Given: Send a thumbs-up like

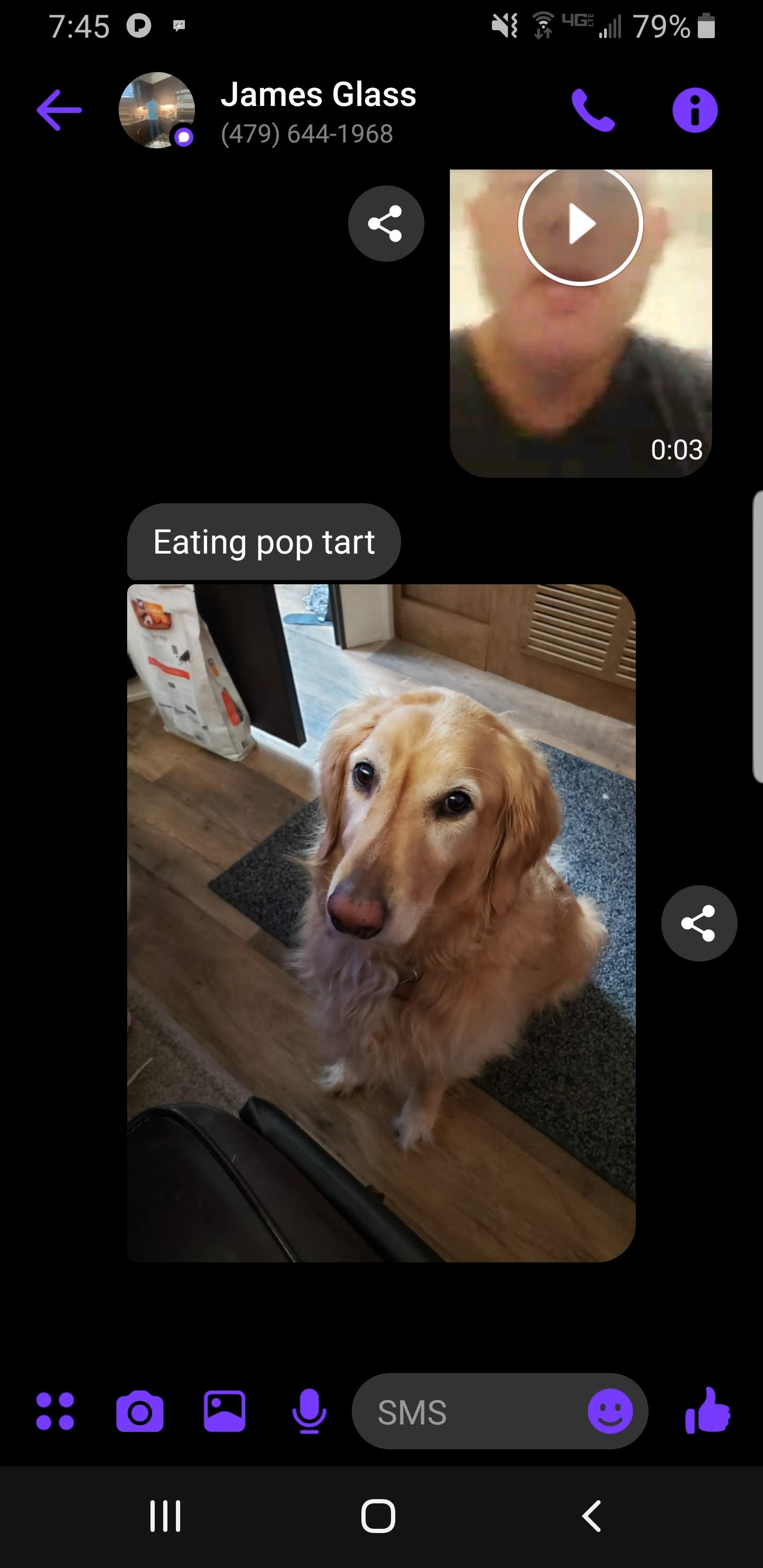Looking at the screenshot, I should pos(707,1411).
